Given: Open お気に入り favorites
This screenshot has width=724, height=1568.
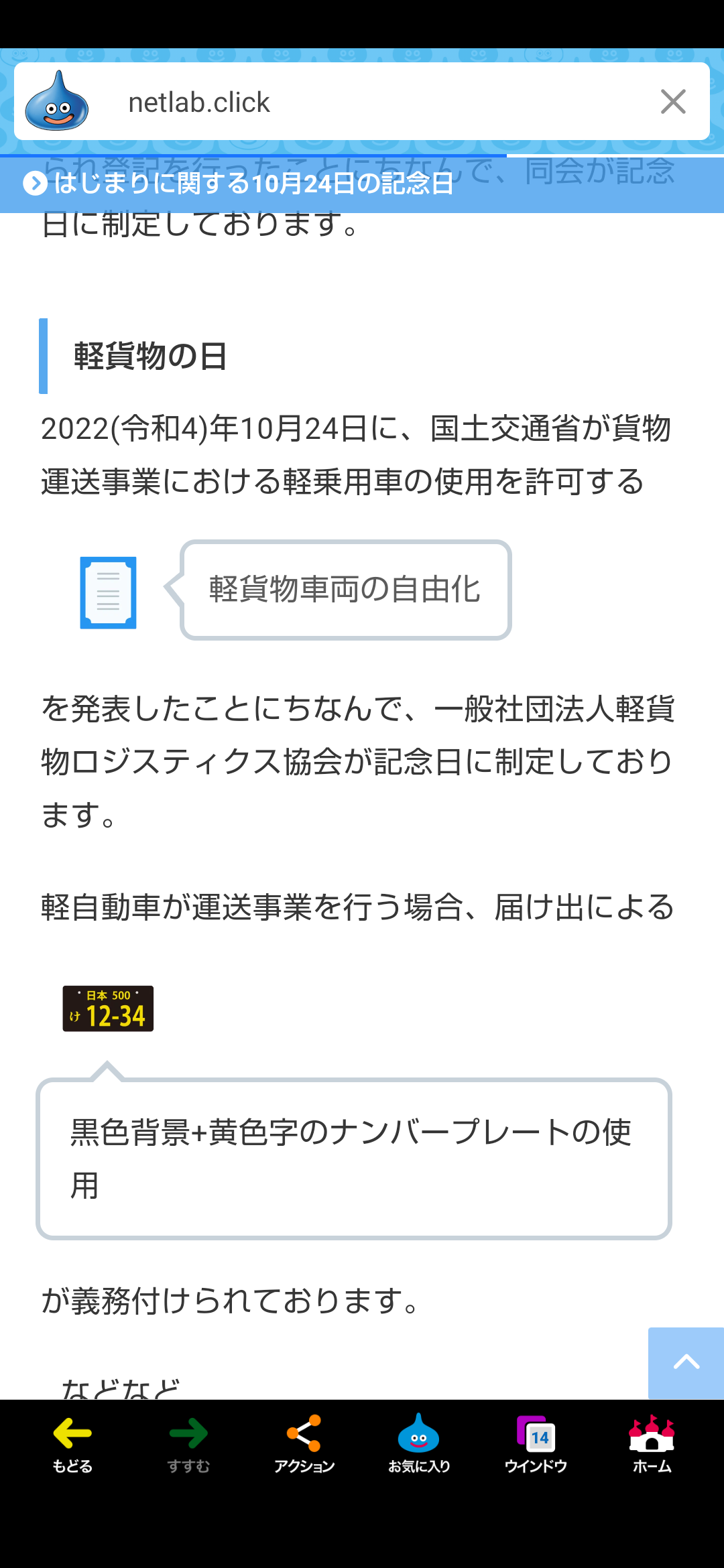Looking at the screenshot, I should [420, 1444].
